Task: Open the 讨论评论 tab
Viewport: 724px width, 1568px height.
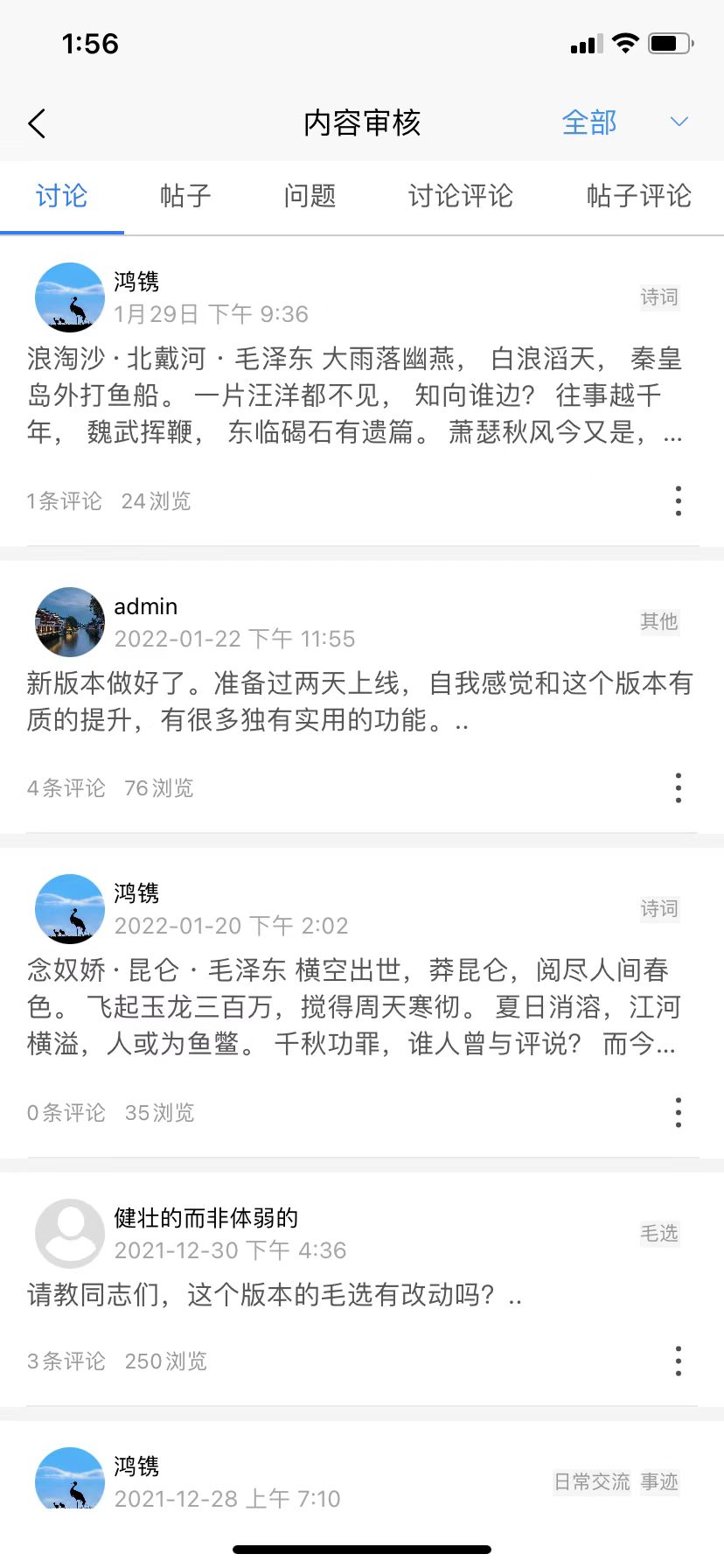Action: coord(460,196)
